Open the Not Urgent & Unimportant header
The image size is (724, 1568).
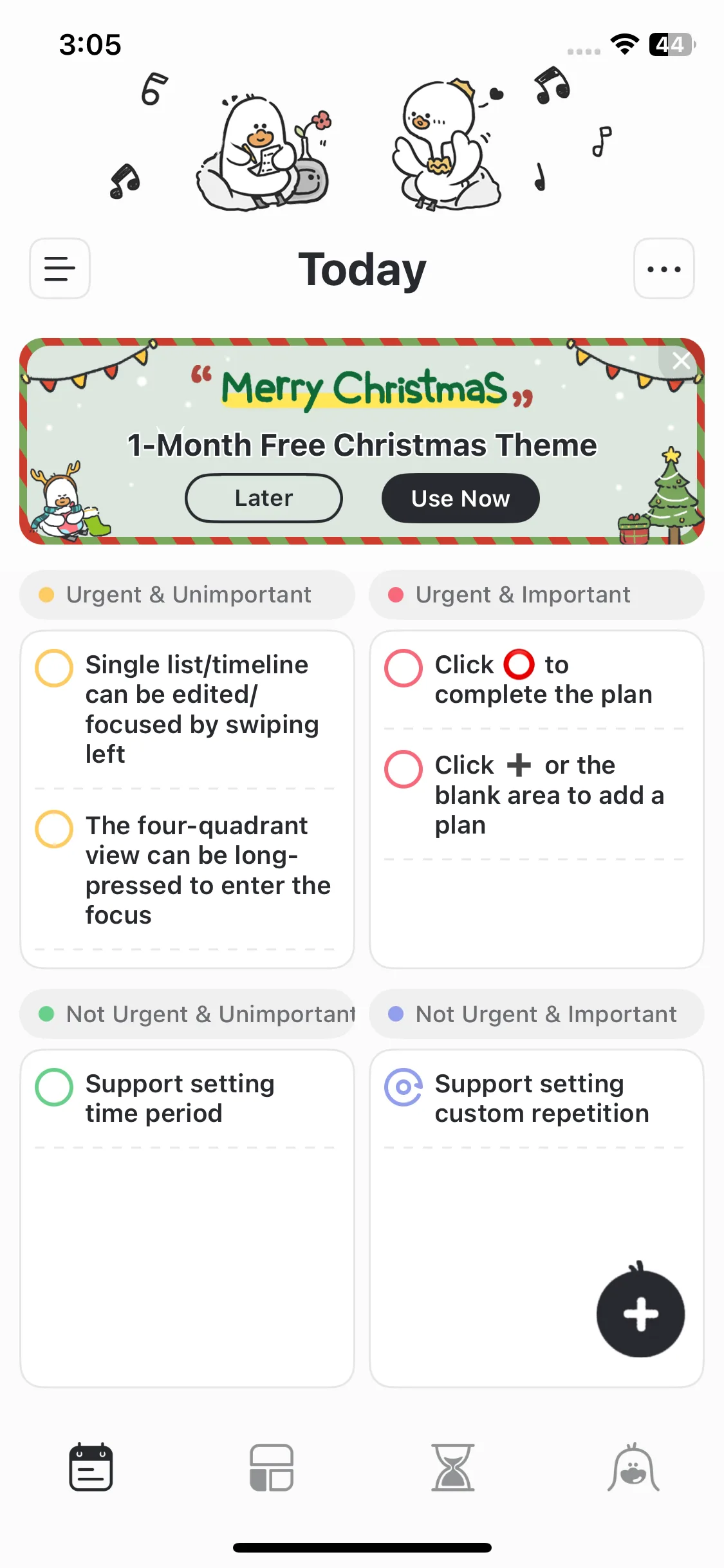(x=187, y=1014)
